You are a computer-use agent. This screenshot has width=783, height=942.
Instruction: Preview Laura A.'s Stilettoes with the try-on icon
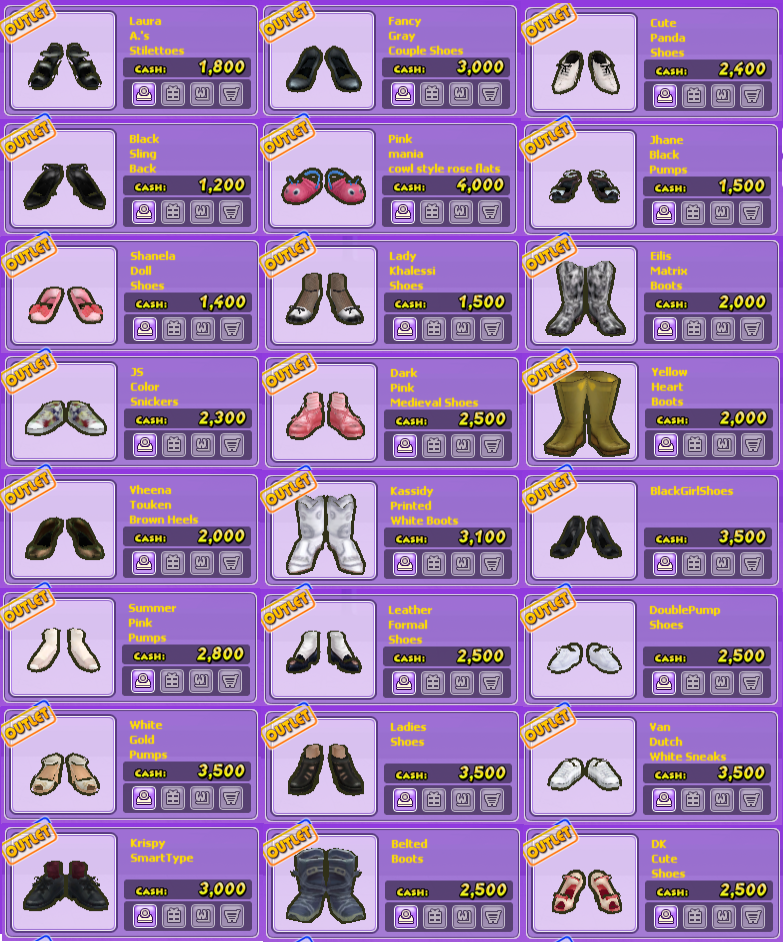[144, 94]
